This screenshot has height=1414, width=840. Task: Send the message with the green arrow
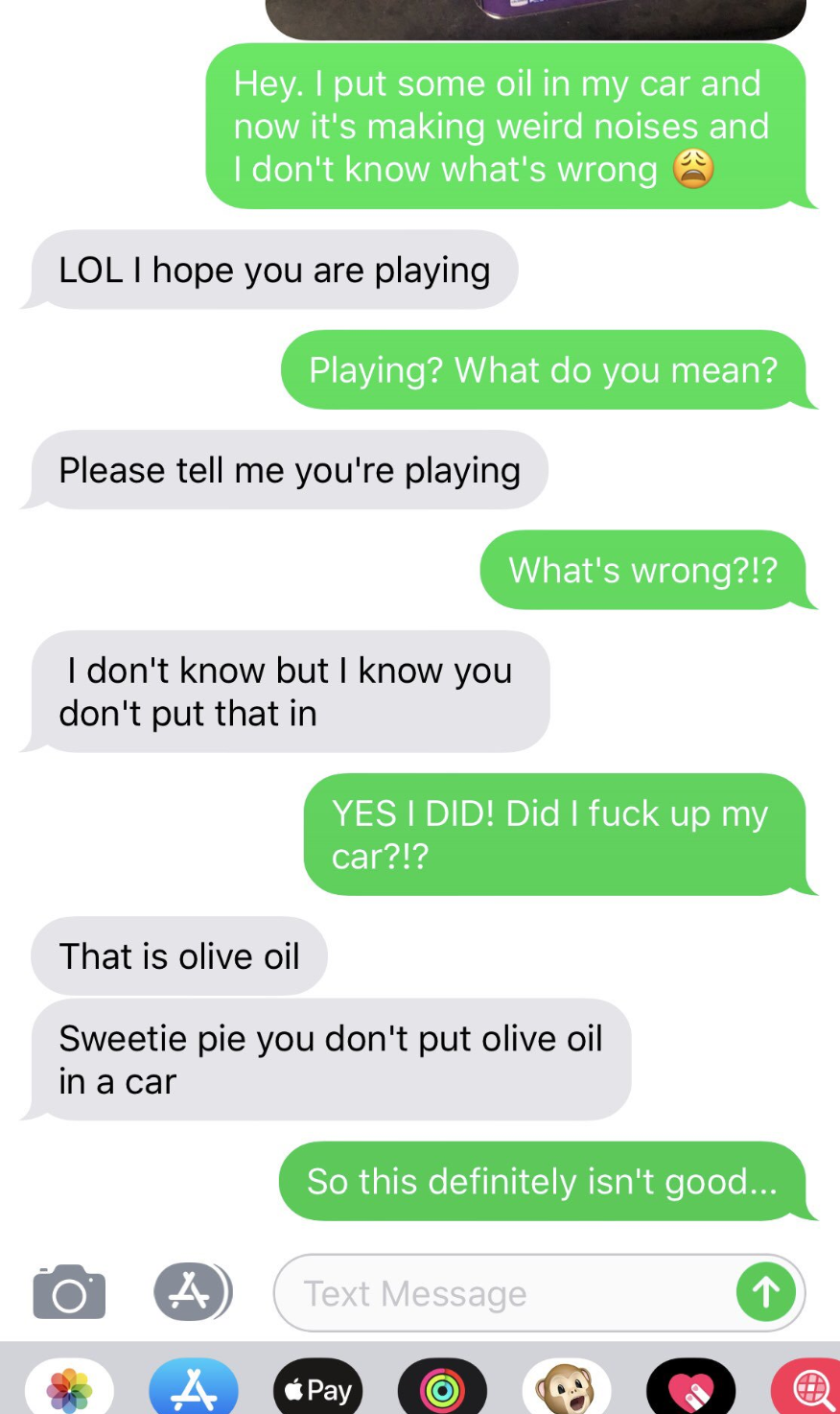tap(765, 1293)
